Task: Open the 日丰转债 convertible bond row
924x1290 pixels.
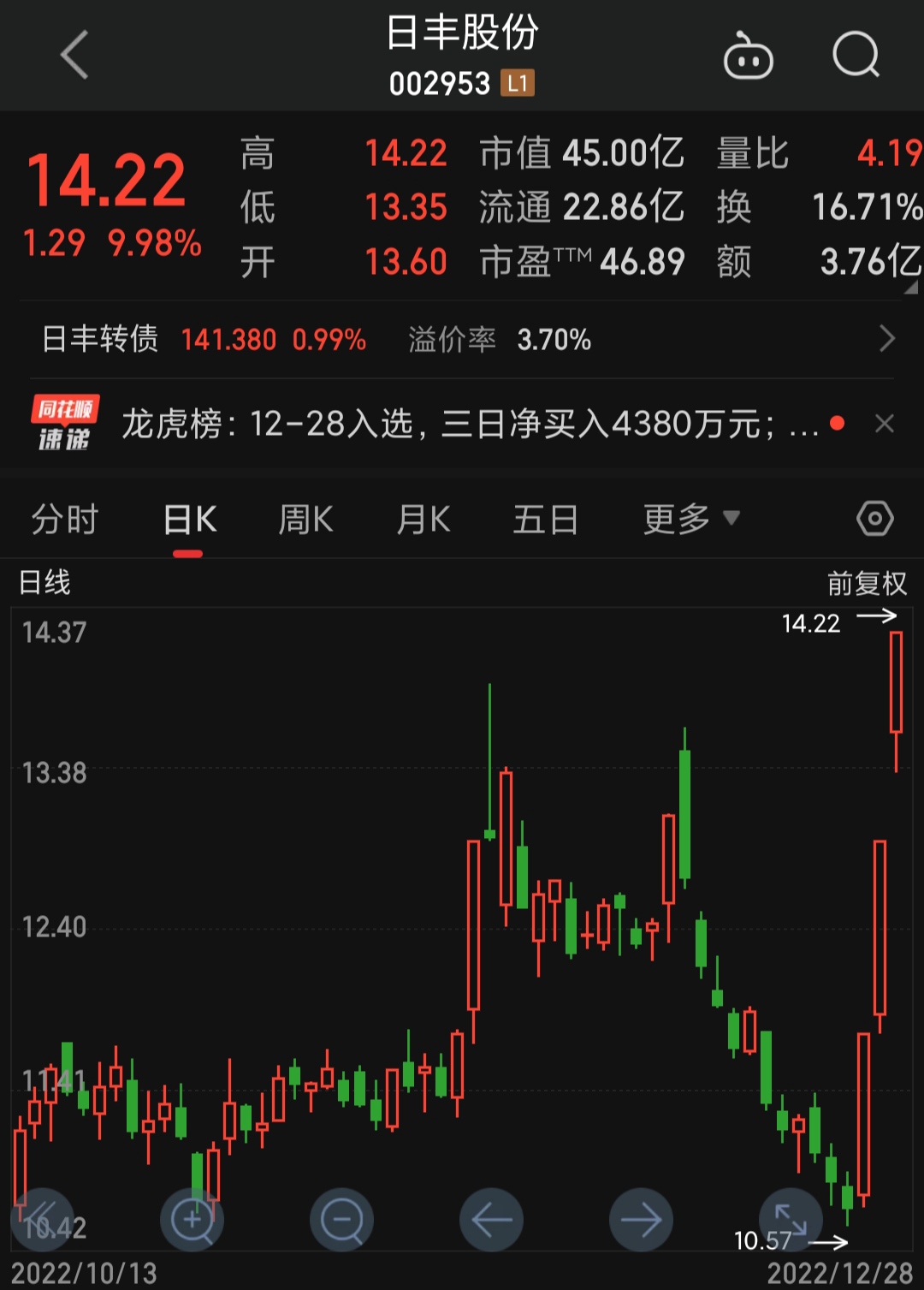Action: tap(462, 340)
